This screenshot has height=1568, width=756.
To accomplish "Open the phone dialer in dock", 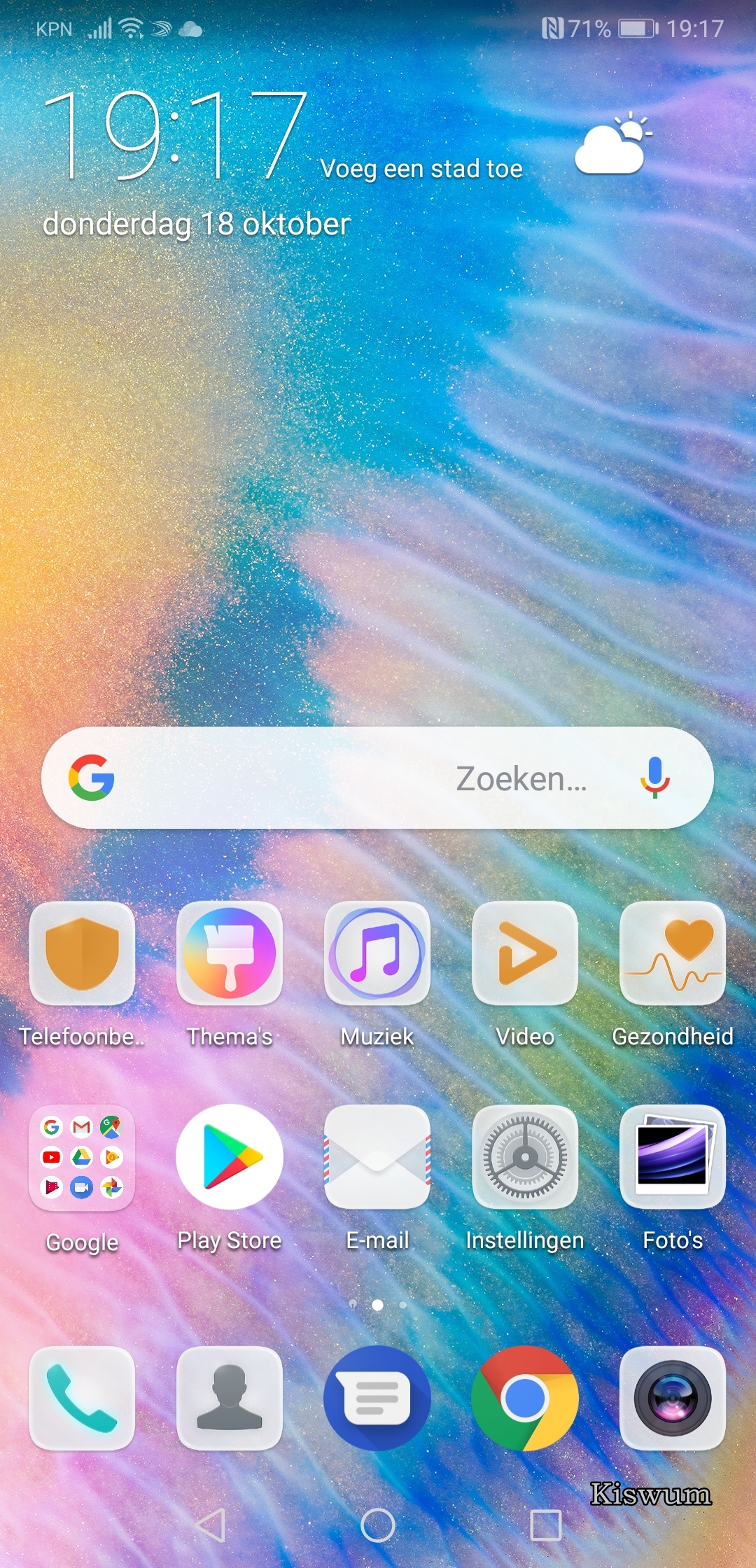I will pos(82,1398).
